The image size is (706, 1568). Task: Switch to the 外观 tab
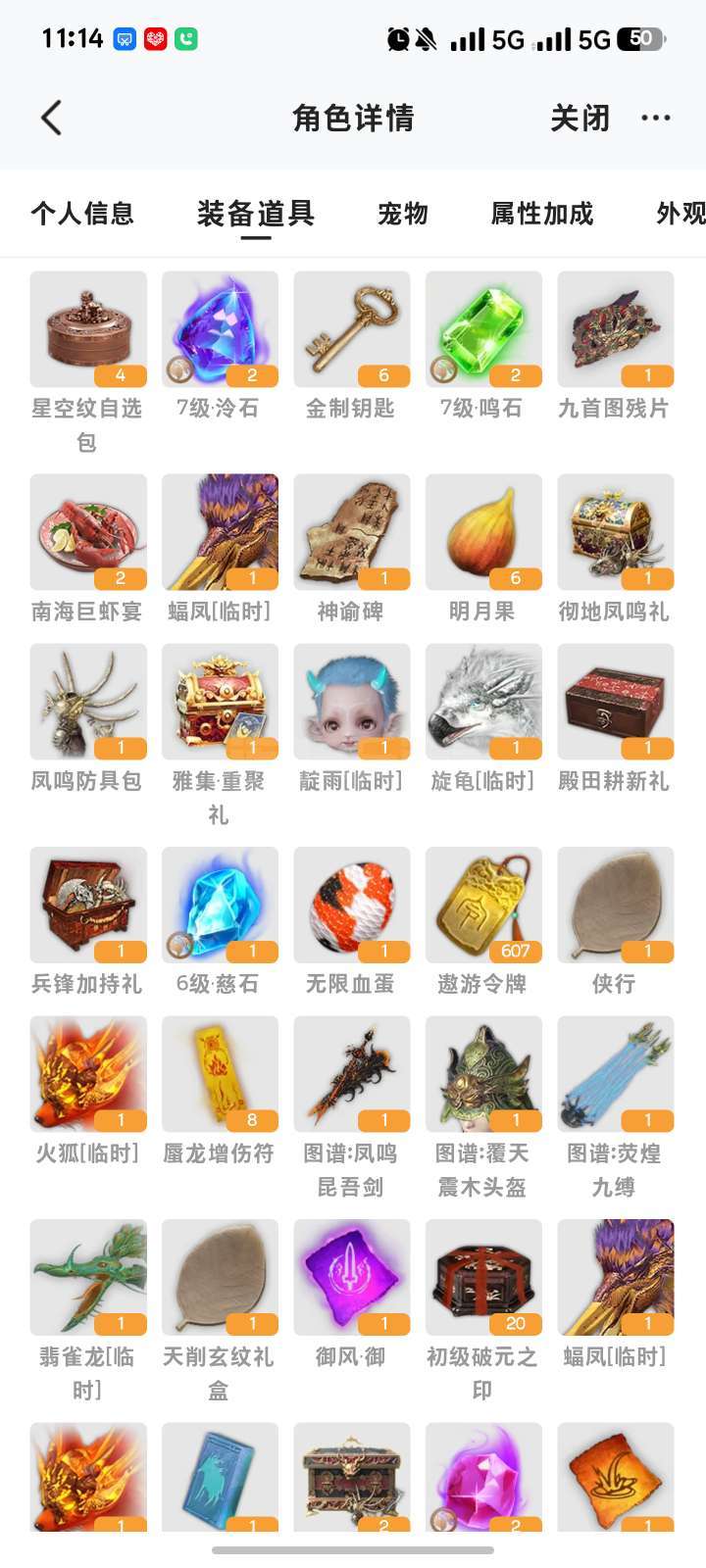(x=681, y=214)
